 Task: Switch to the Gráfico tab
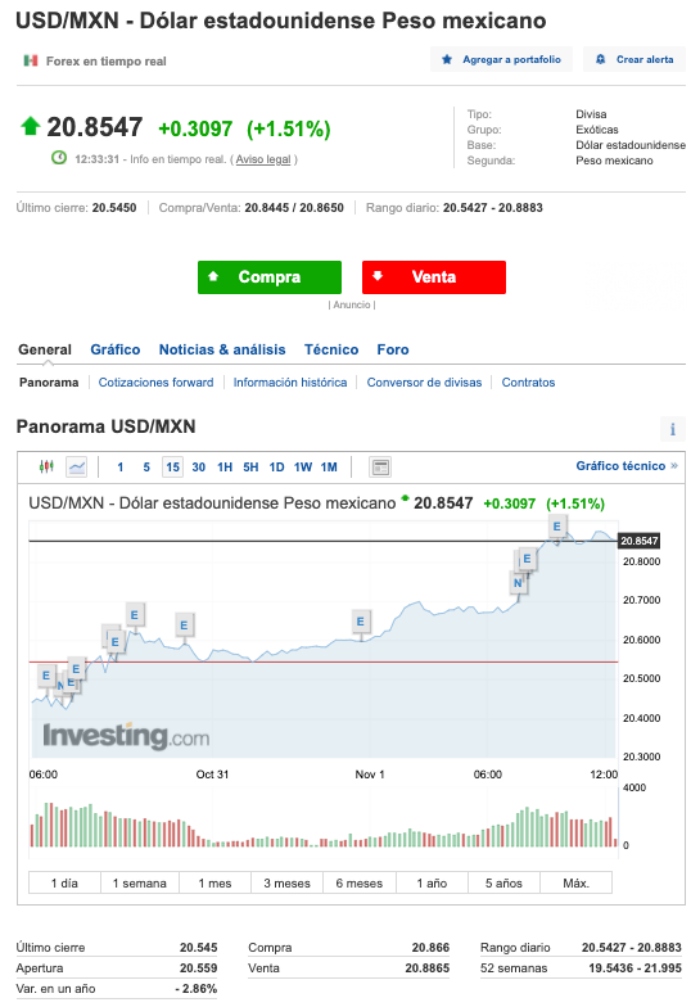[115, 349]
